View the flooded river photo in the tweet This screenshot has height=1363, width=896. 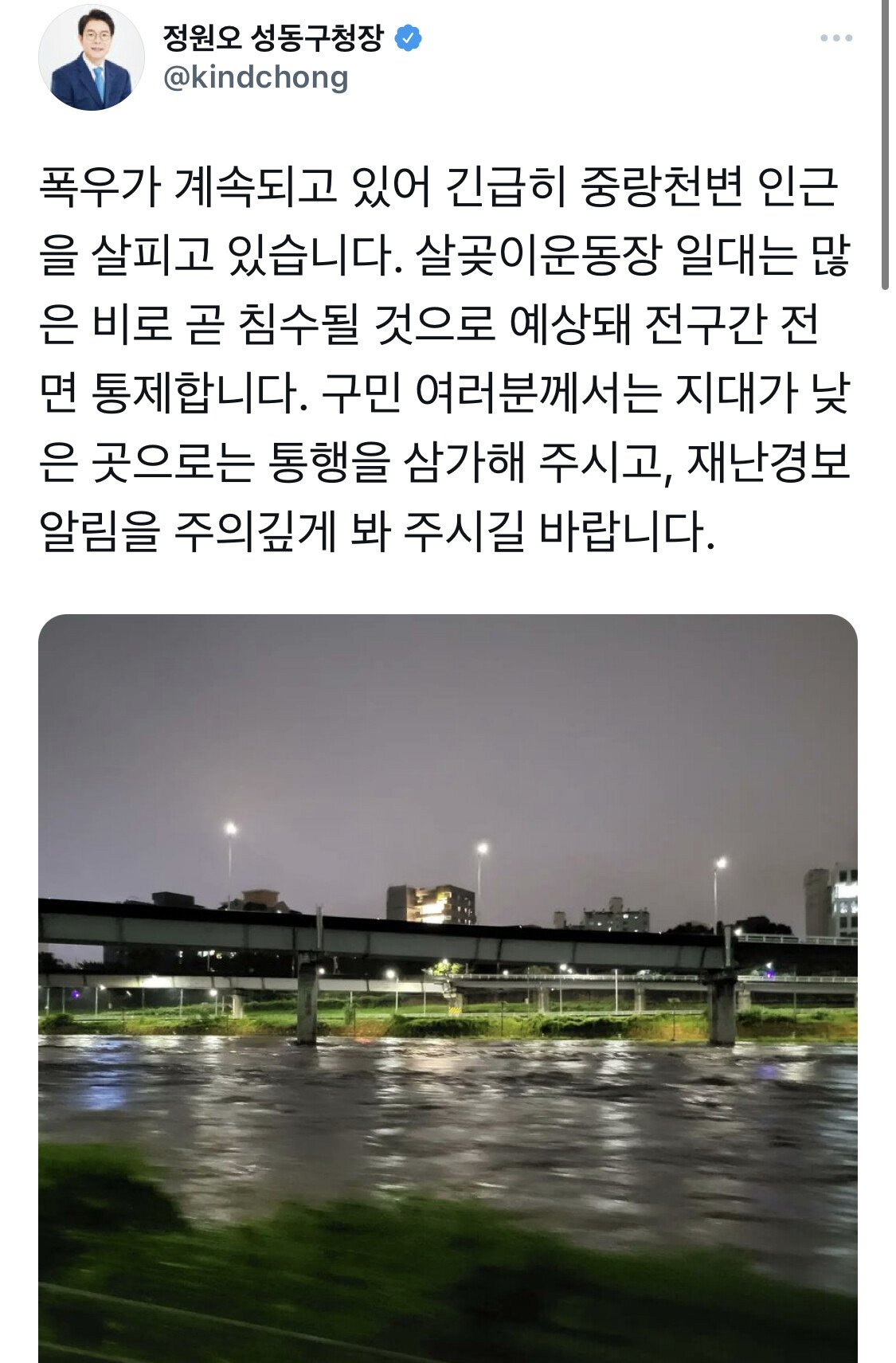tap(448, 988)
